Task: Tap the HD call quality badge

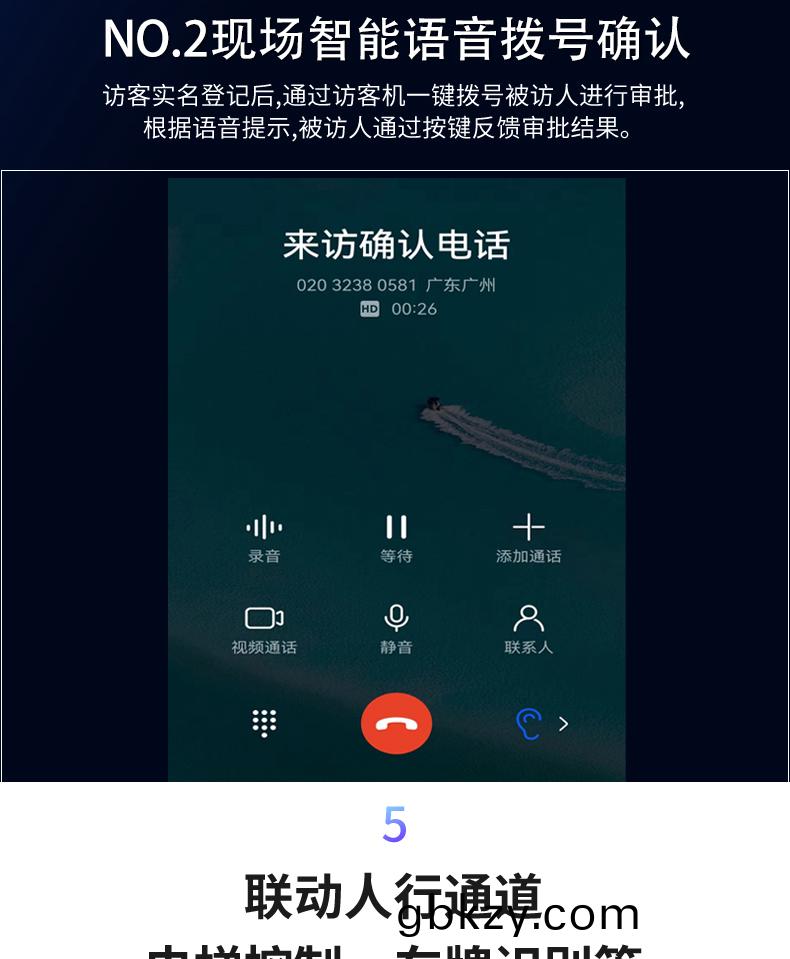Action: 366,312
